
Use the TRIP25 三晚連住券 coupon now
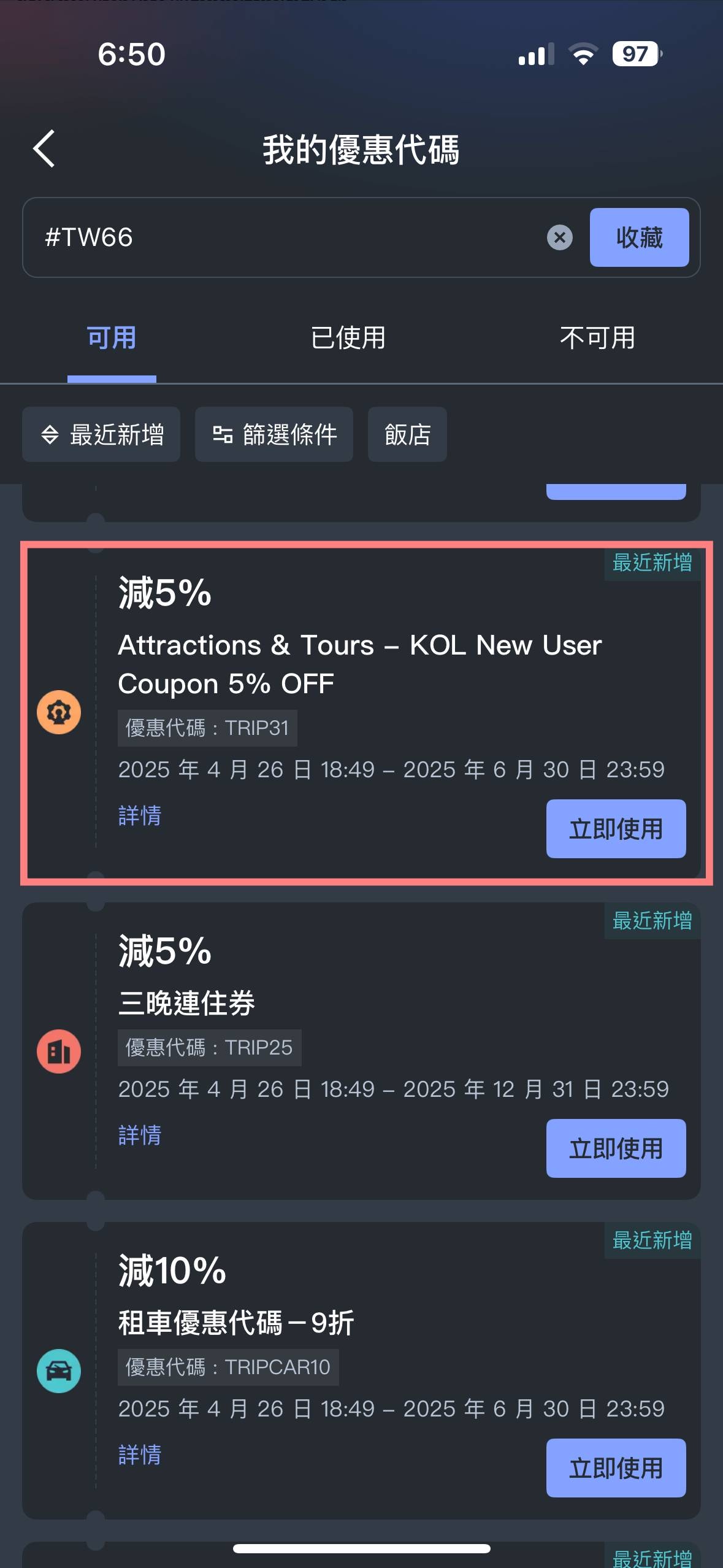[616, 1148]
